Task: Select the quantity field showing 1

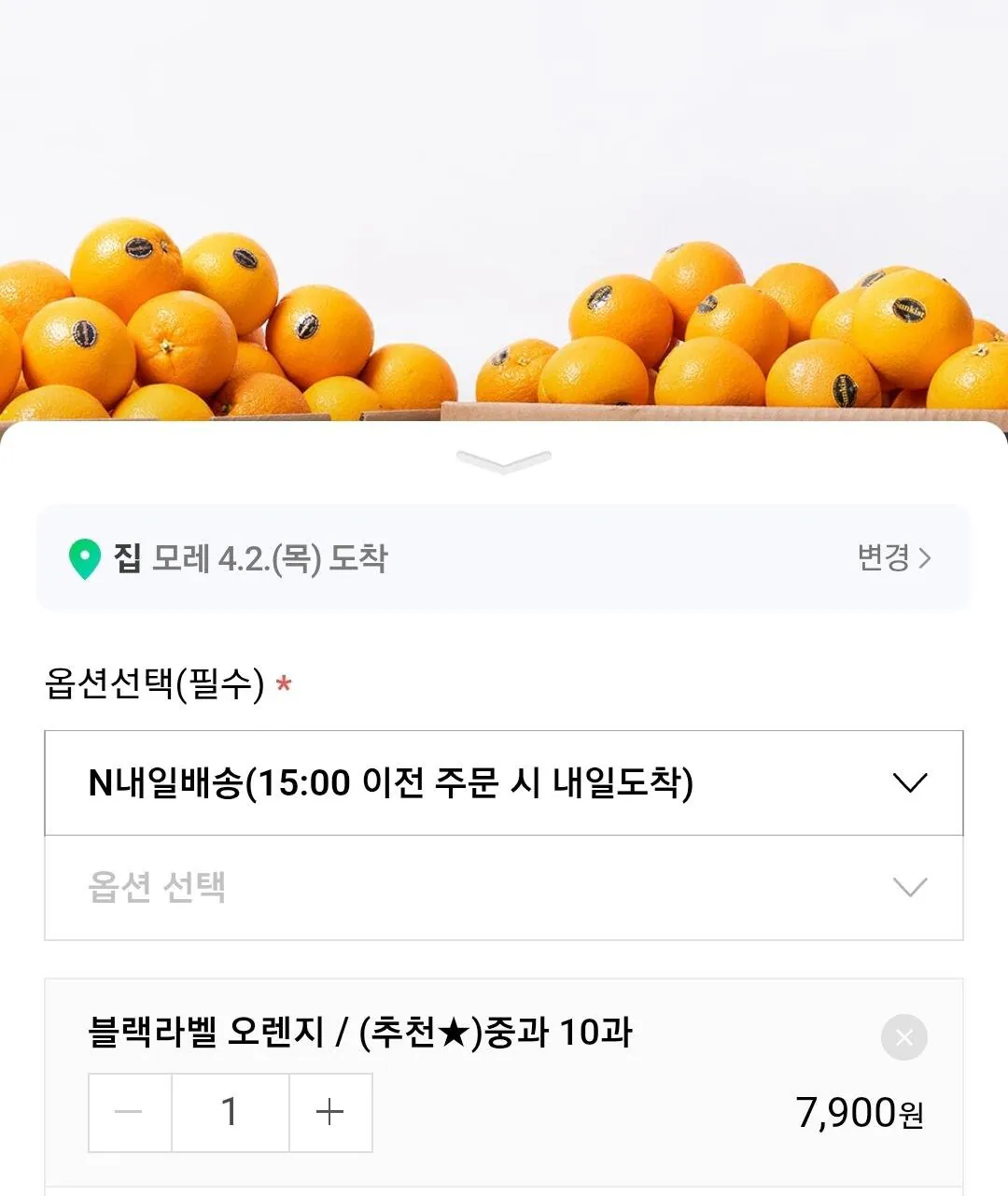Action: pos(231,1112)
